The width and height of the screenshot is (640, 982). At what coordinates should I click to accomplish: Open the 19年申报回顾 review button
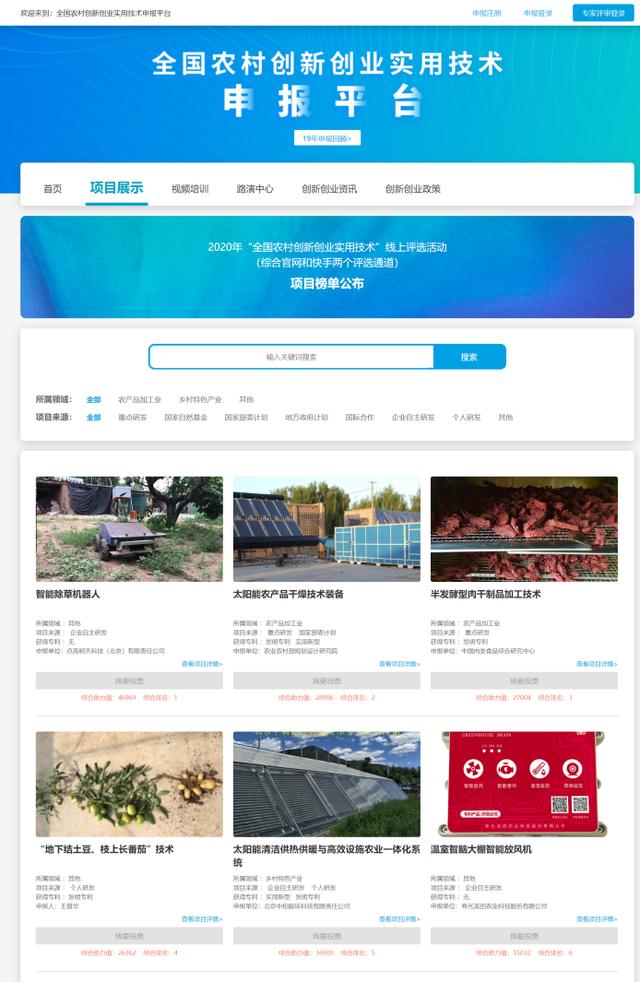(x=327, y=138)
